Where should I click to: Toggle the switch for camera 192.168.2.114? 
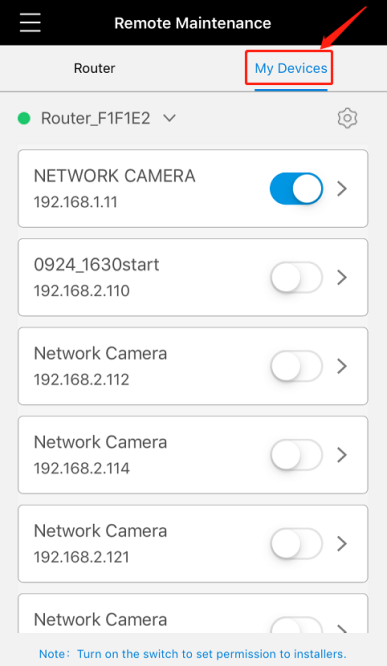[x=296, y=455]
